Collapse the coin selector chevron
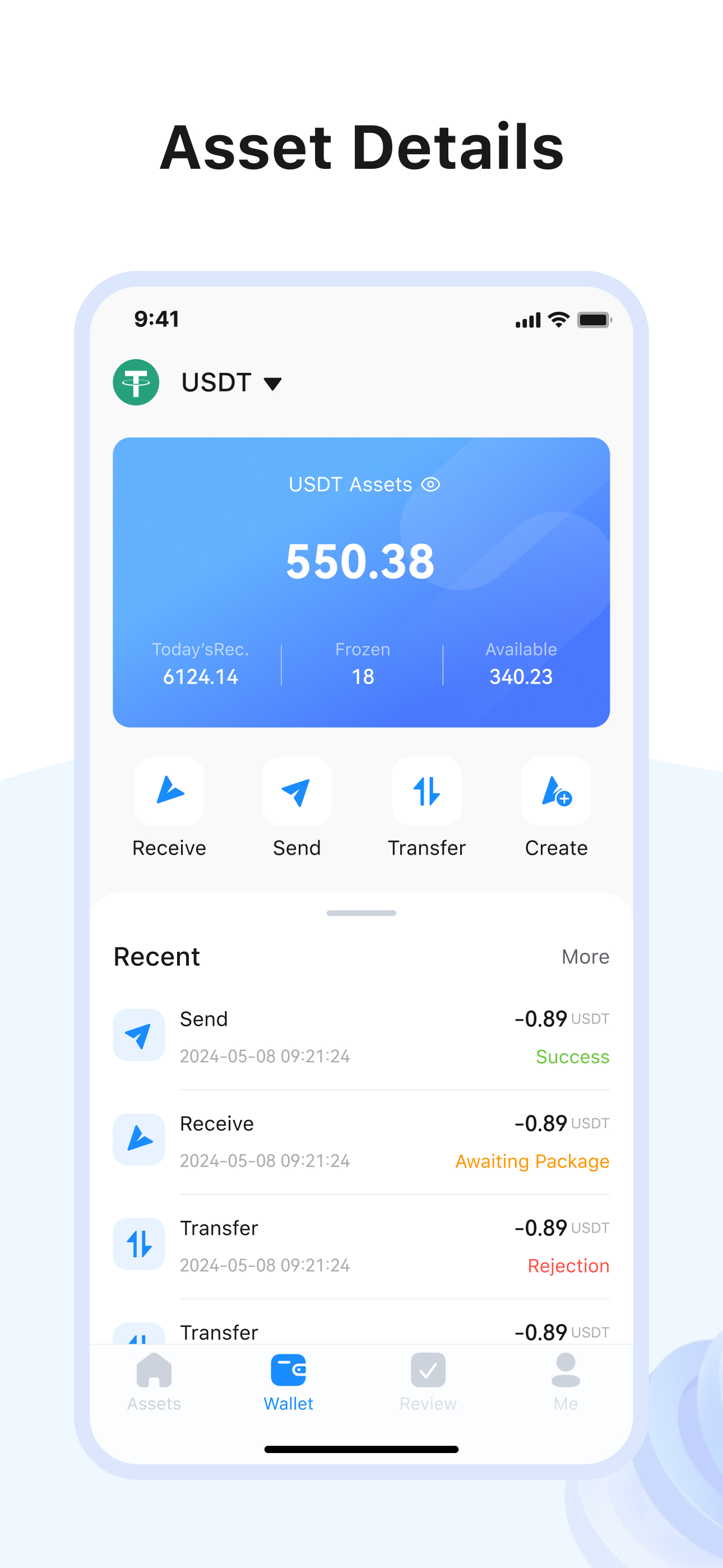The image size is (723, 1568). click(x=274, y=384)
